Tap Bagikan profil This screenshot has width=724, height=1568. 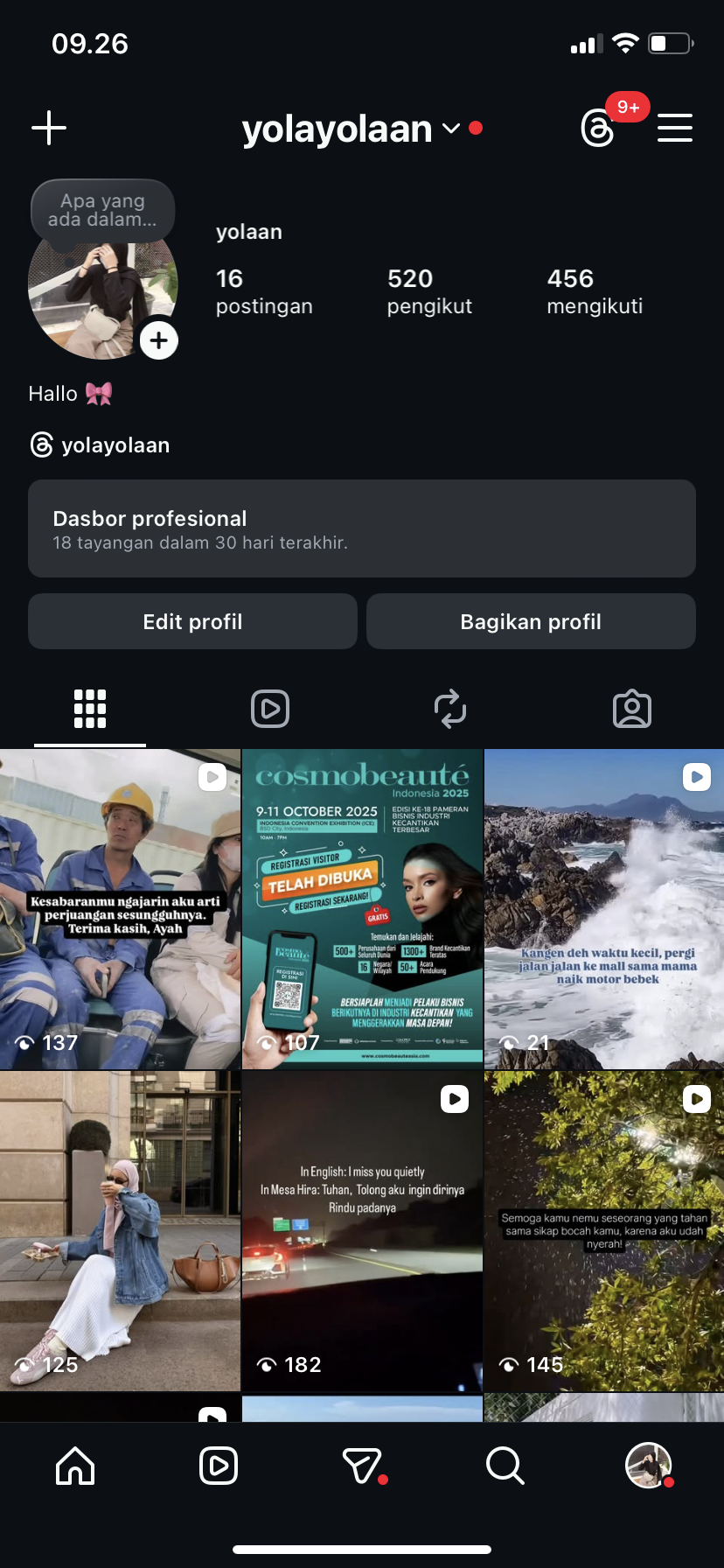pyautogui.click(x=531, y=622)
